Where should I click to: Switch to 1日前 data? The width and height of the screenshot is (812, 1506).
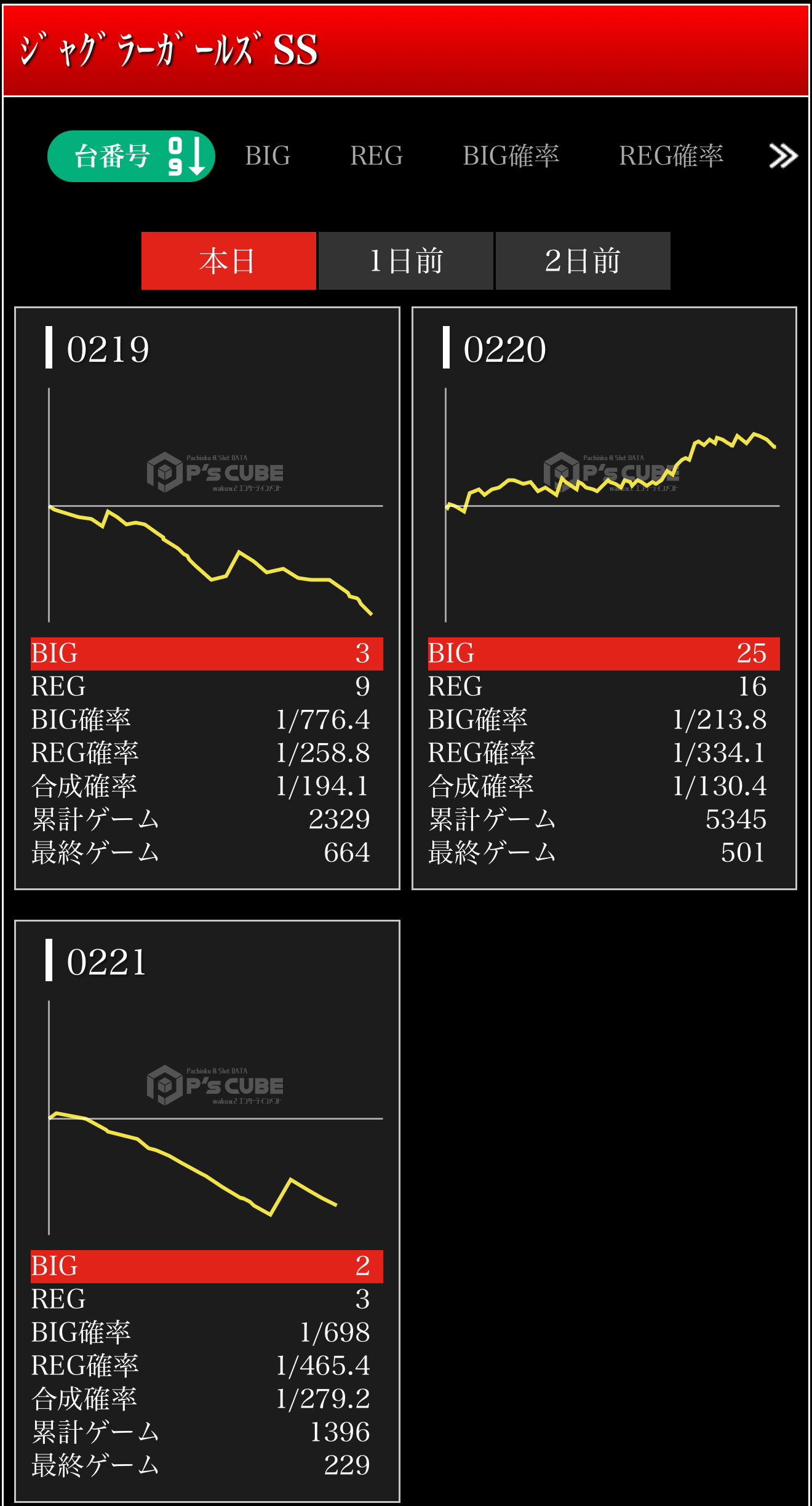click(406, 261)
